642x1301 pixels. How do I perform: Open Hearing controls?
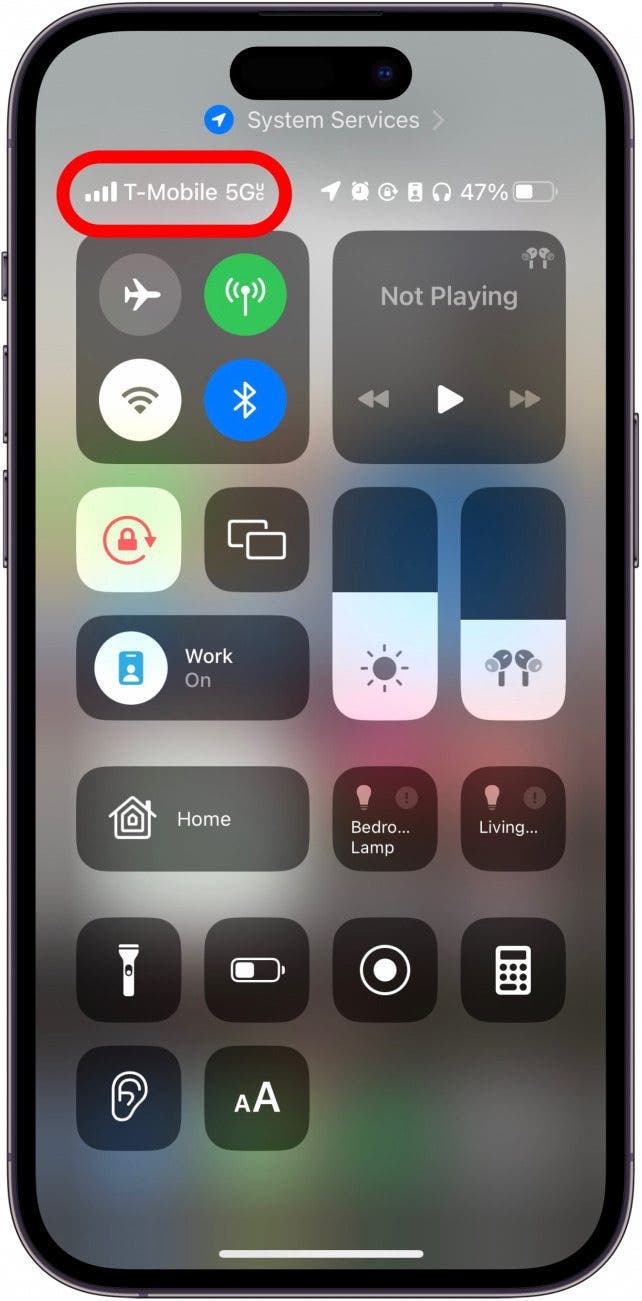click(x=129, y=1097)
